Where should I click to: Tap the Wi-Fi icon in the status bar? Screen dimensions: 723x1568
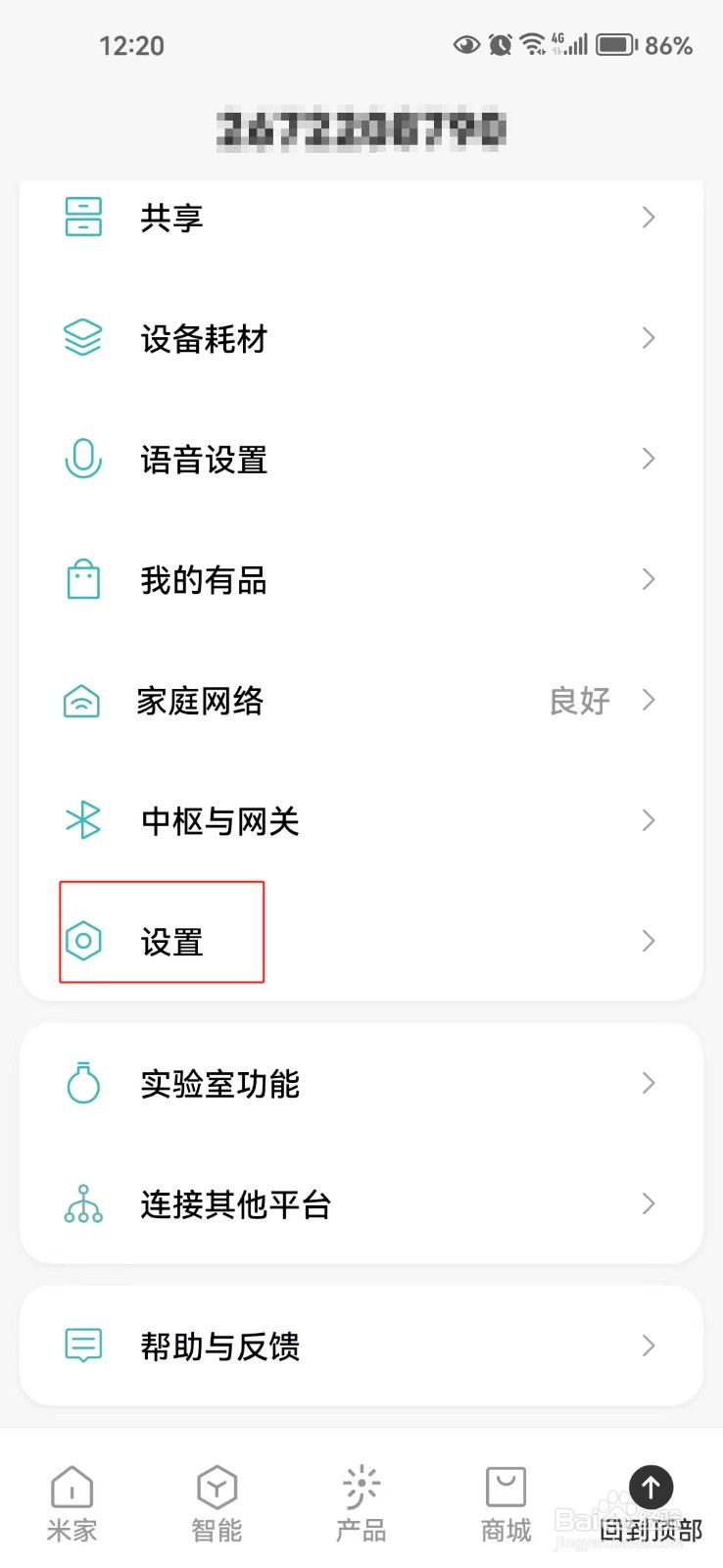532,44
